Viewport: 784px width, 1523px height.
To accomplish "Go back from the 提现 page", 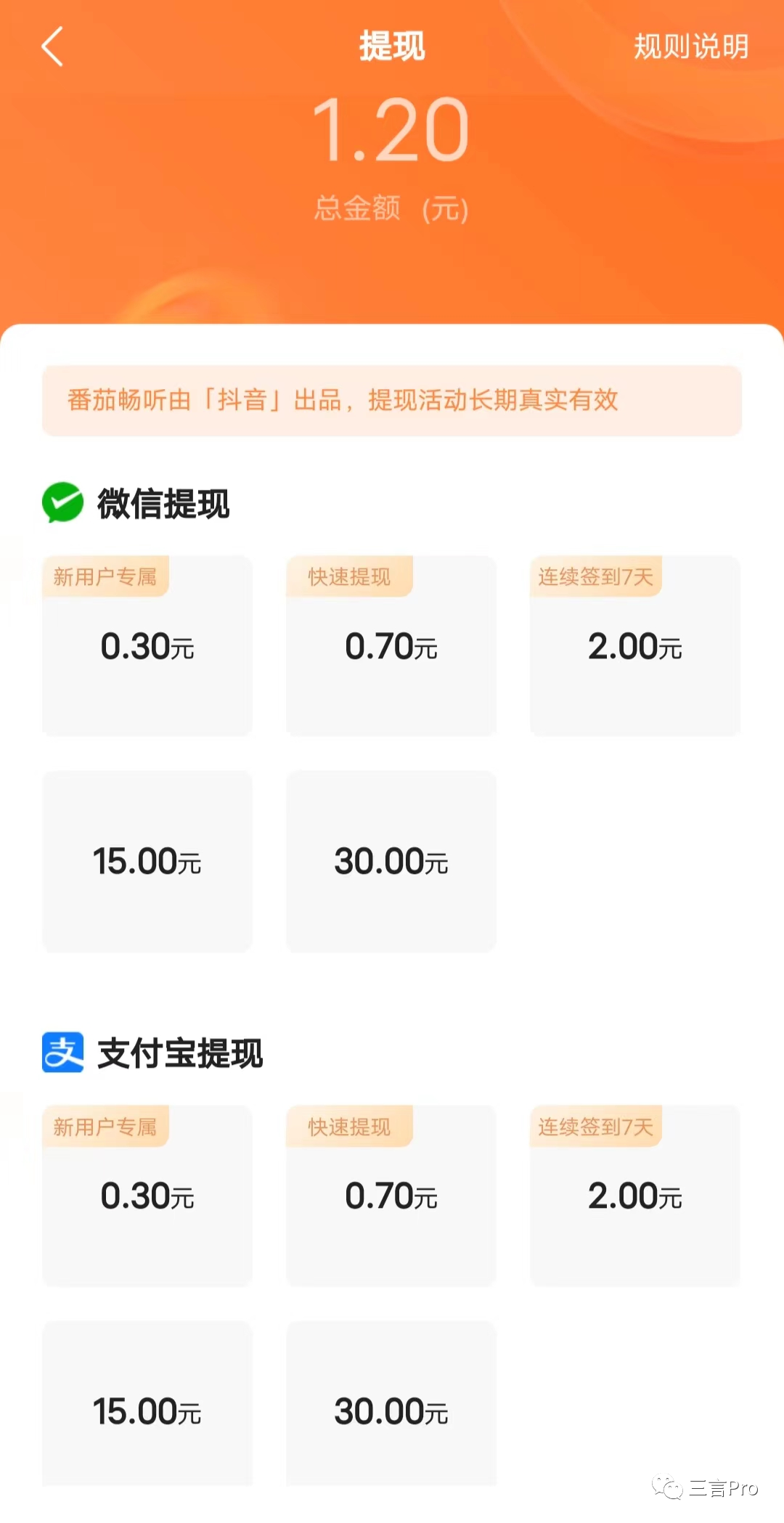I will tap(52, 47).
